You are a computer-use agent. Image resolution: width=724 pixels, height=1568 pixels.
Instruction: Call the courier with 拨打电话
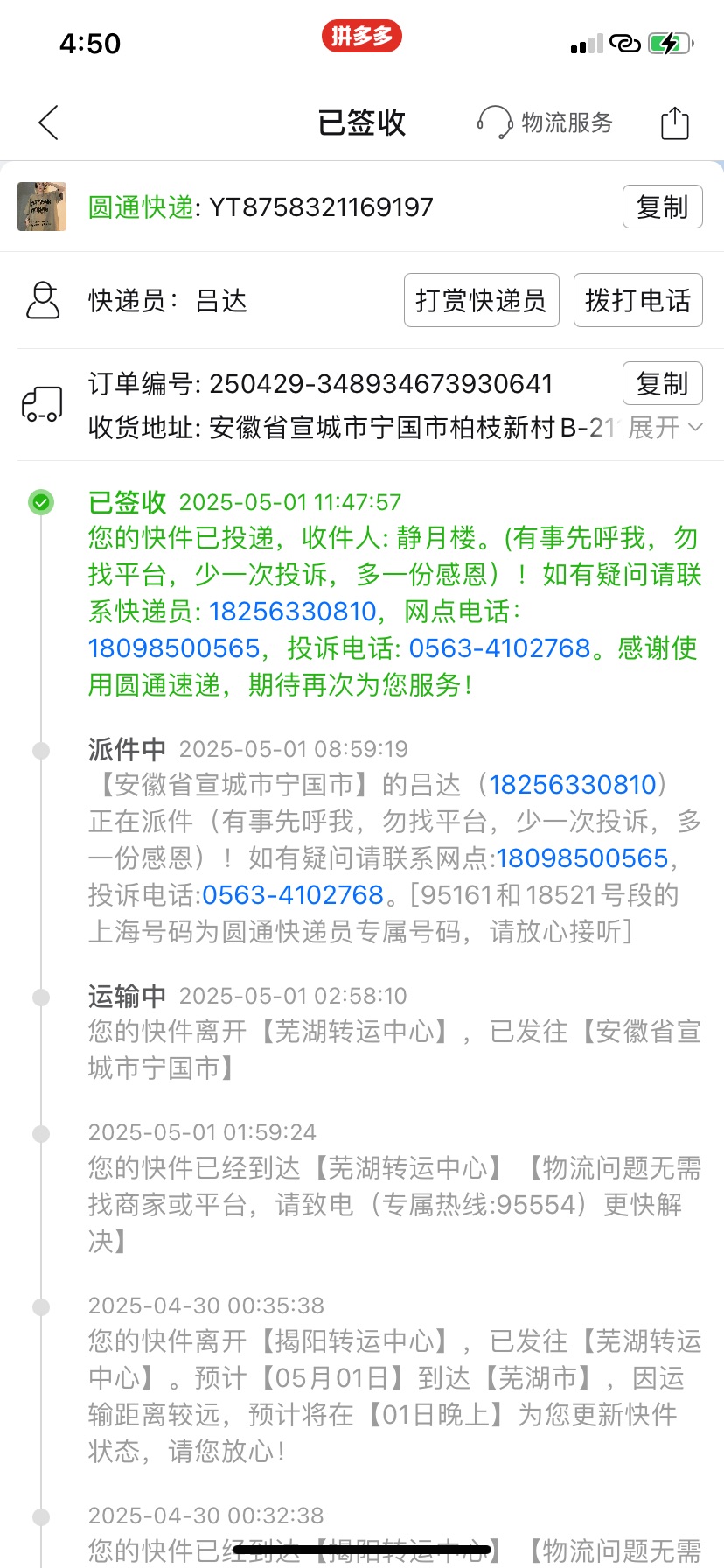(637, 300)
